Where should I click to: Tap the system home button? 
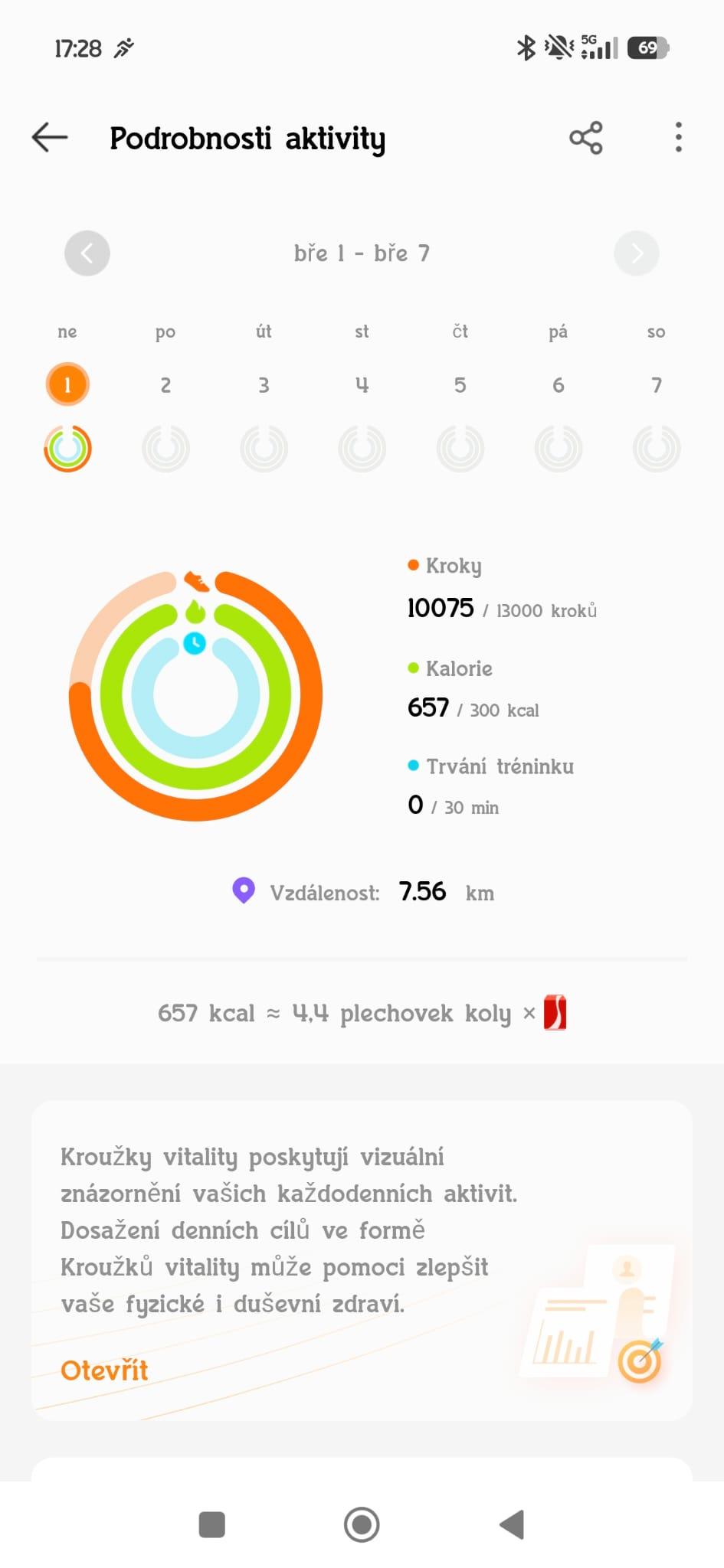362,1524
